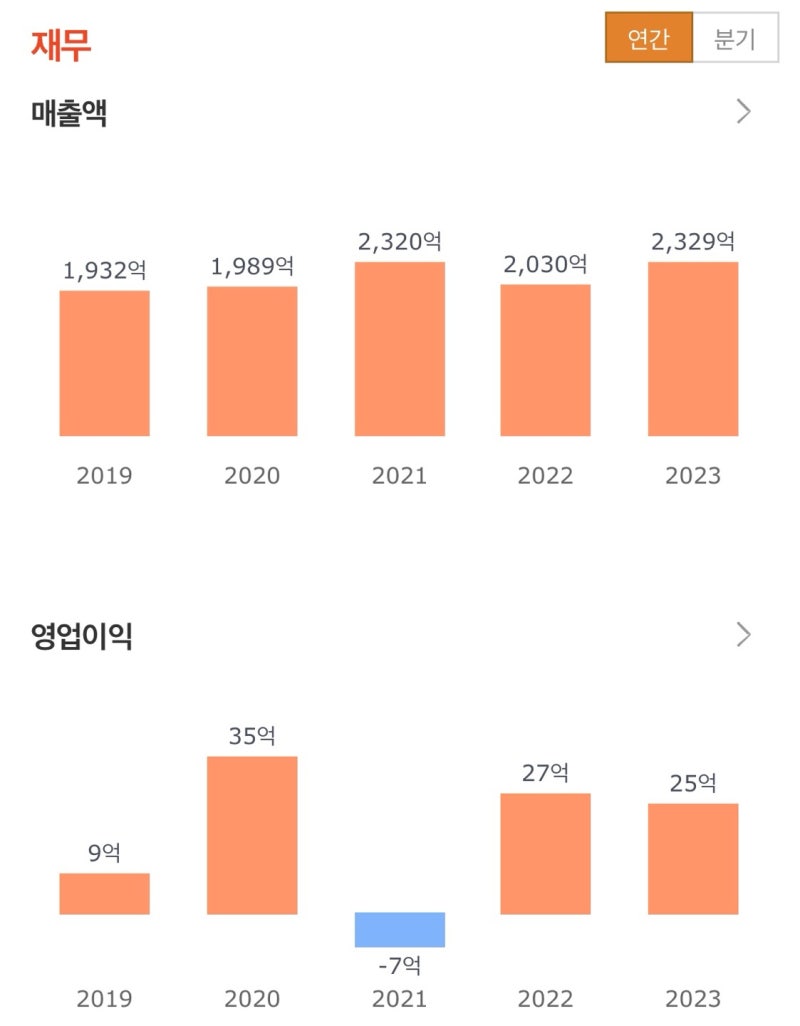Click the 9억 operating profit bar for 2019
Image resolution: width=800 pixels, height=1026 pixels.
coord(105,895)
